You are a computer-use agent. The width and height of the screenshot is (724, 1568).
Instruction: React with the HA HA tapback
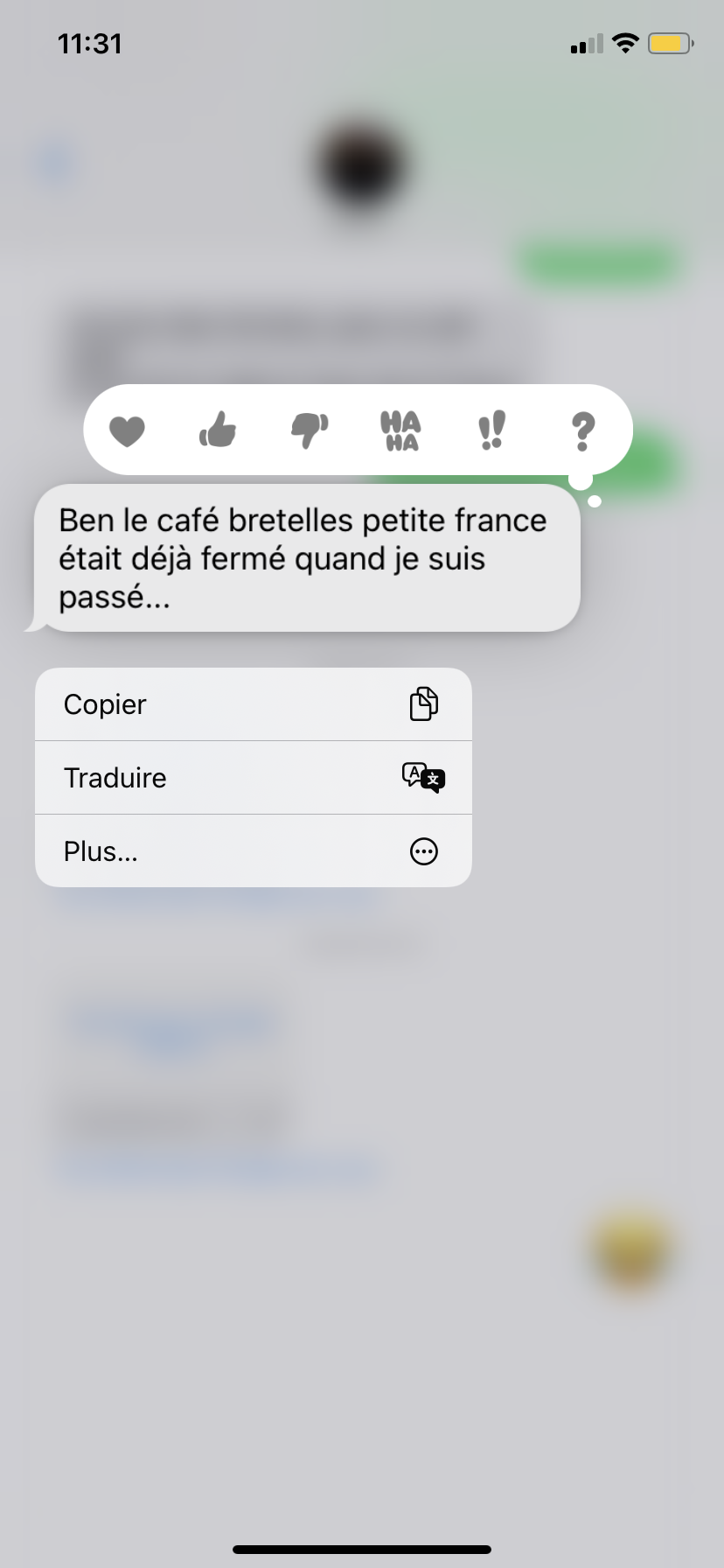tap(400, 430)
